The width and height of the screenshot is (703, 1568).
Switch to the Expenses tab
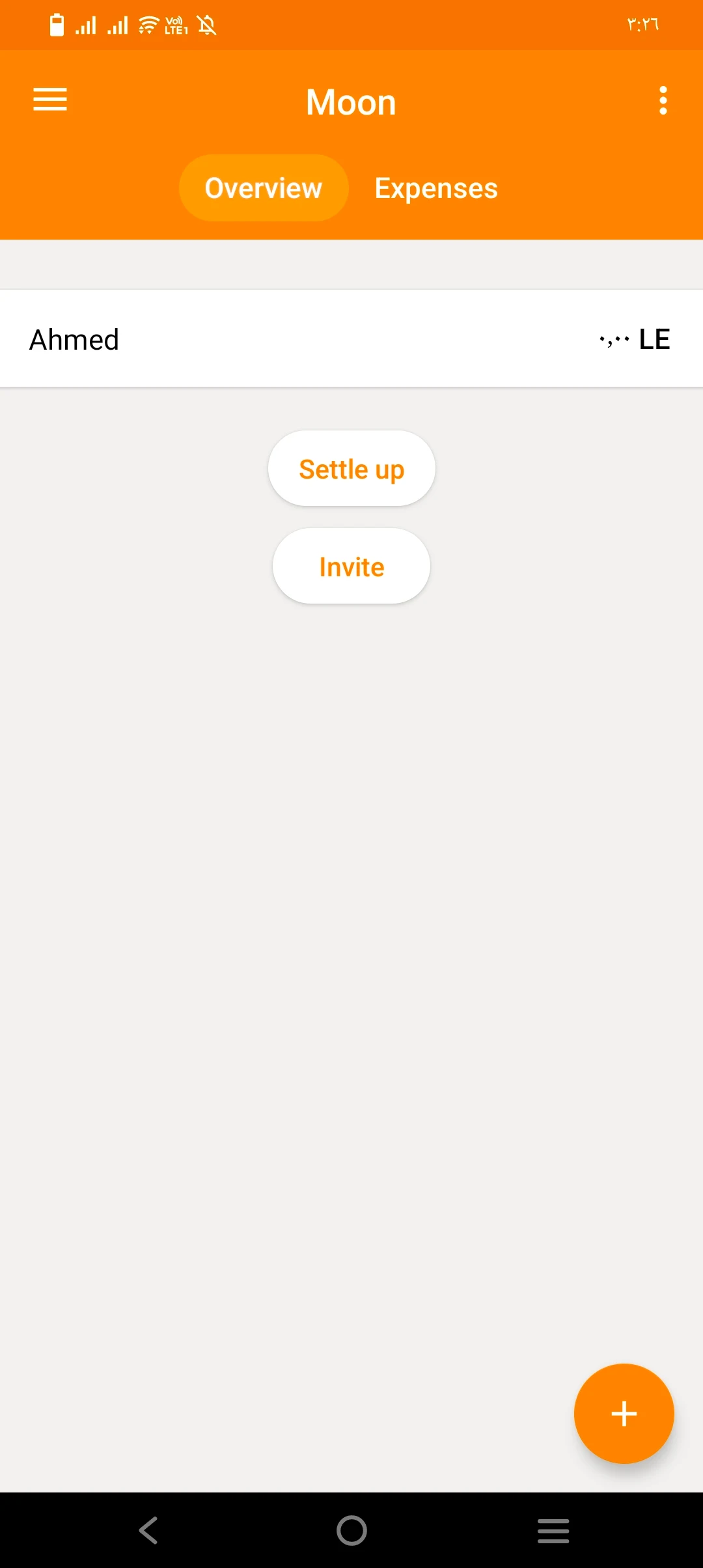tap(436, 188)
